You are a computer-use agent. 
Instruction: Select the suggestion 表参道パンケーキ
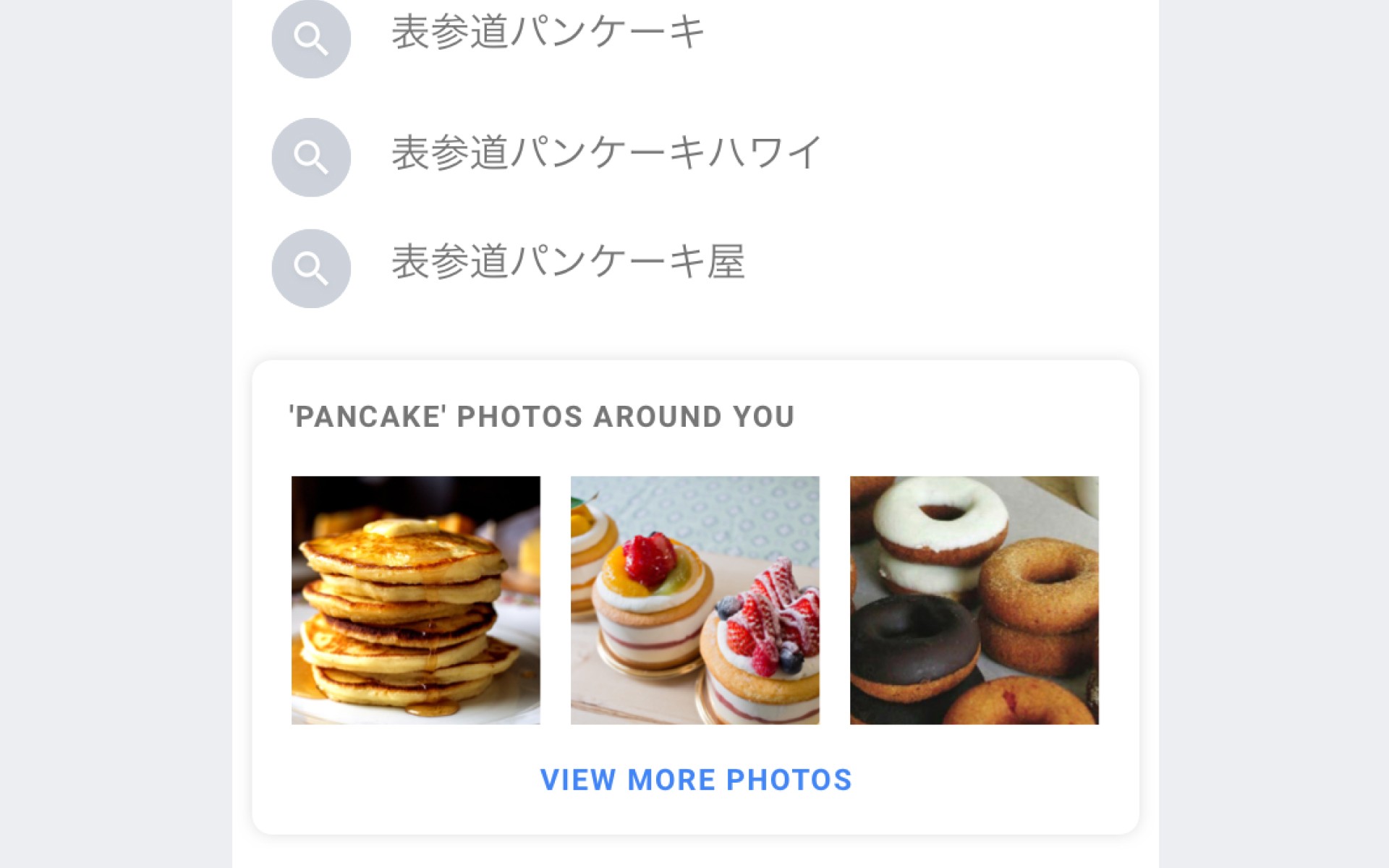click(x=548, y=34)
